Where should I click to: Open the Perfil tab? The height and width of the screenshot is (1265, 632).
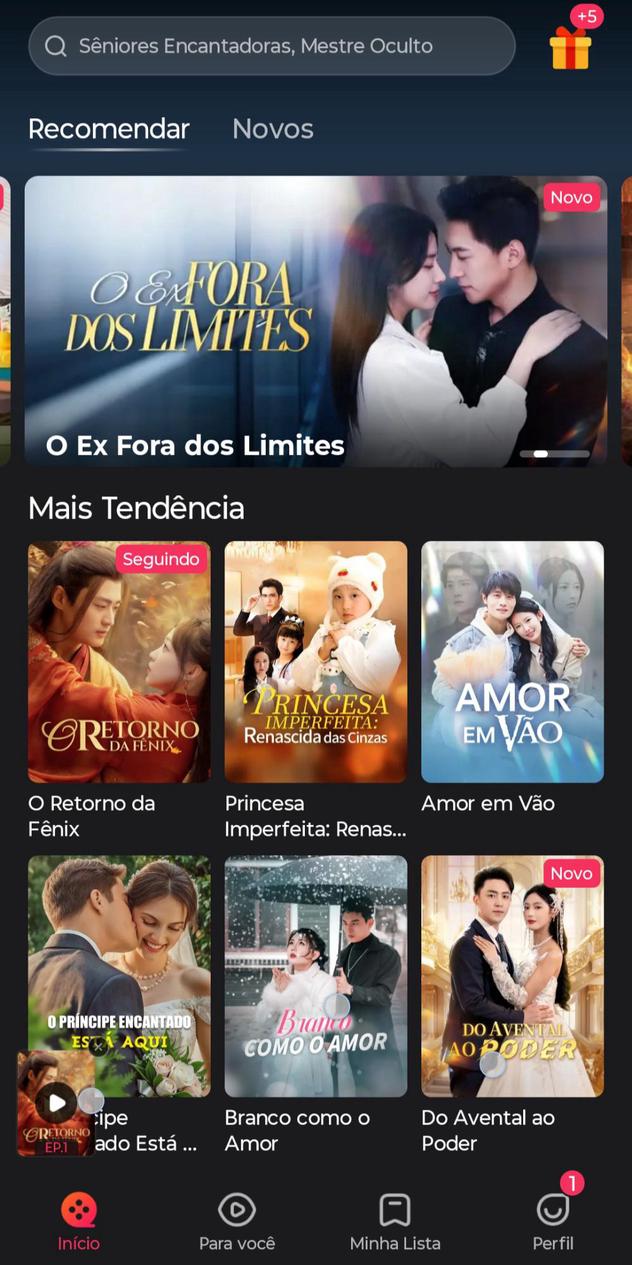[x=552, y=1222]
